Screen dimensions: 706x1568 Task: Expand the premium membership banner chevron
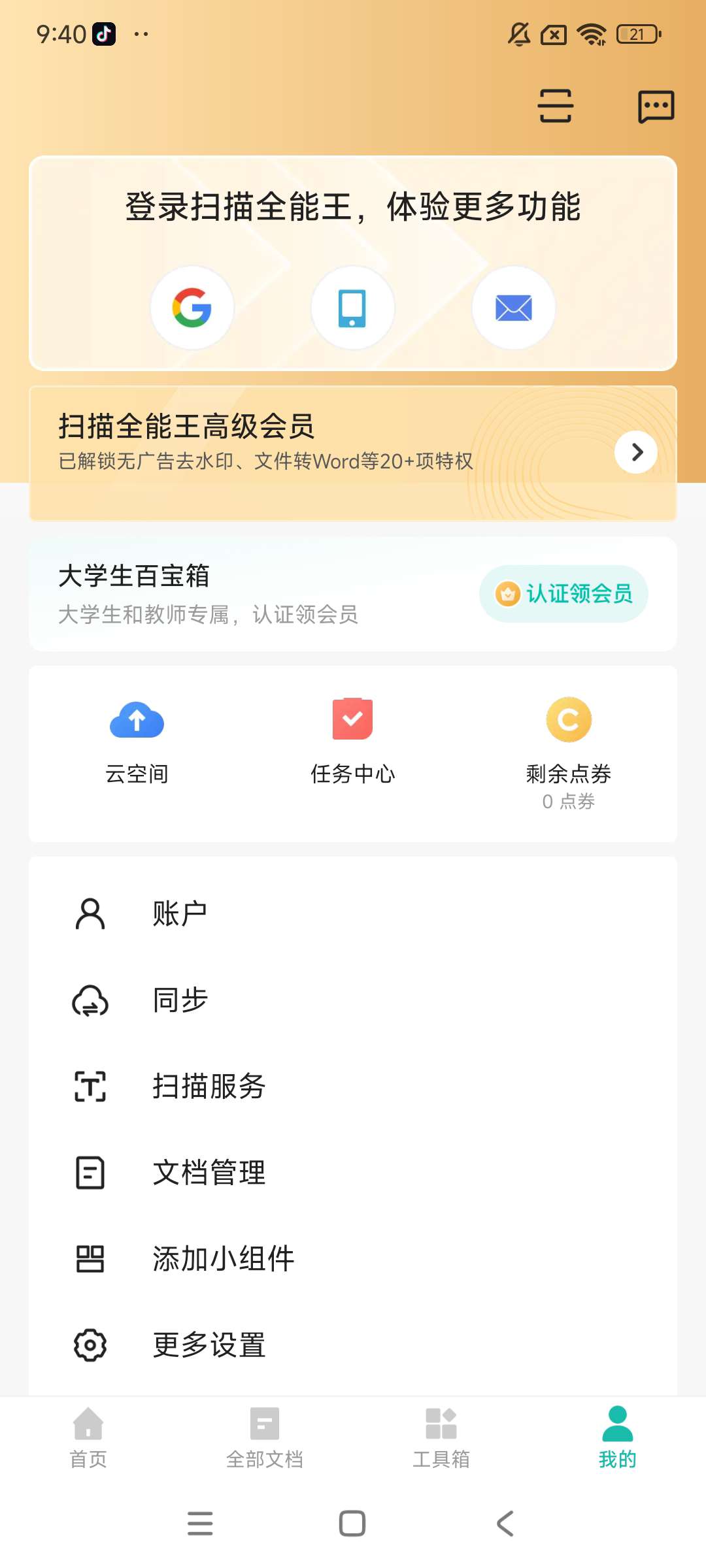pos(635,451)
